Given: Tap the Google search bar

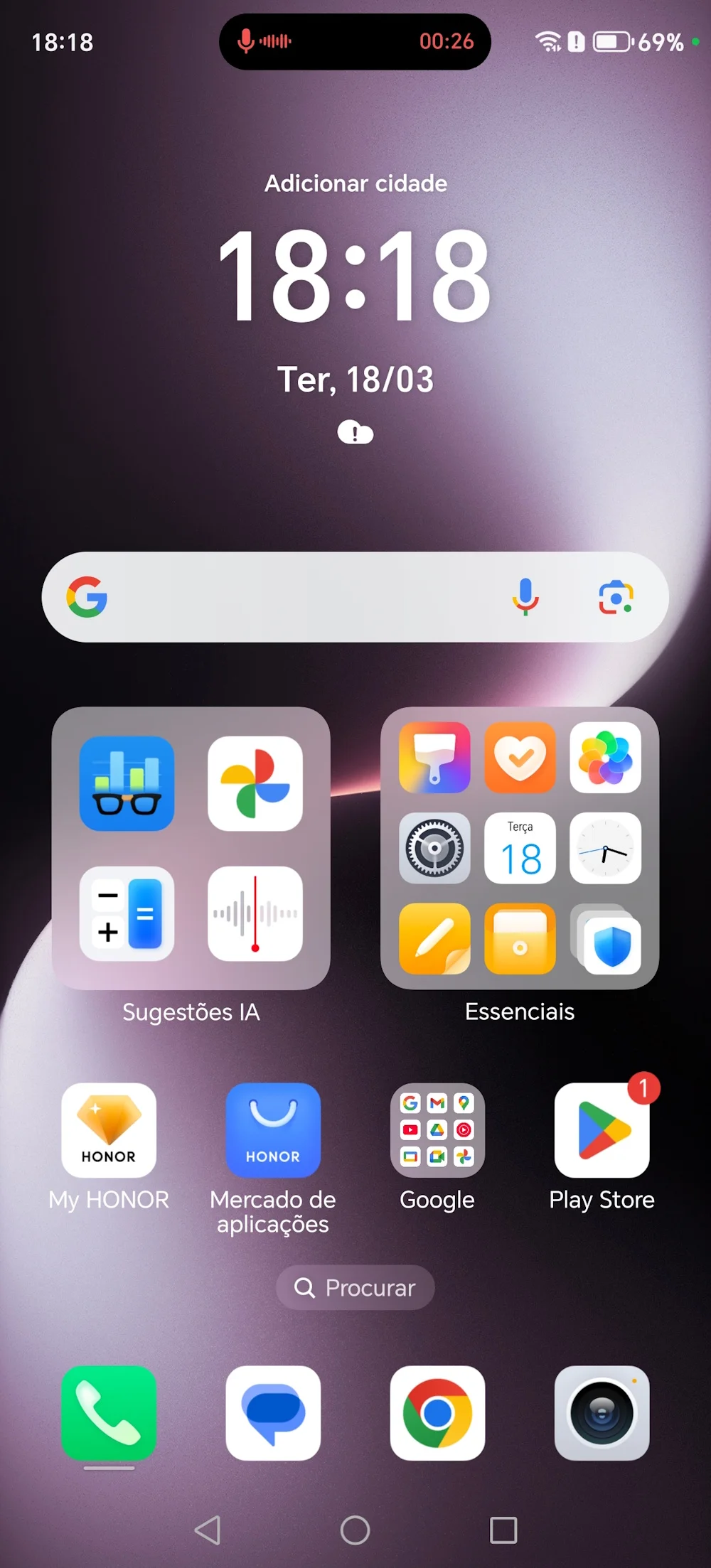Looking at the screenshot, I should tap(299, 597).
